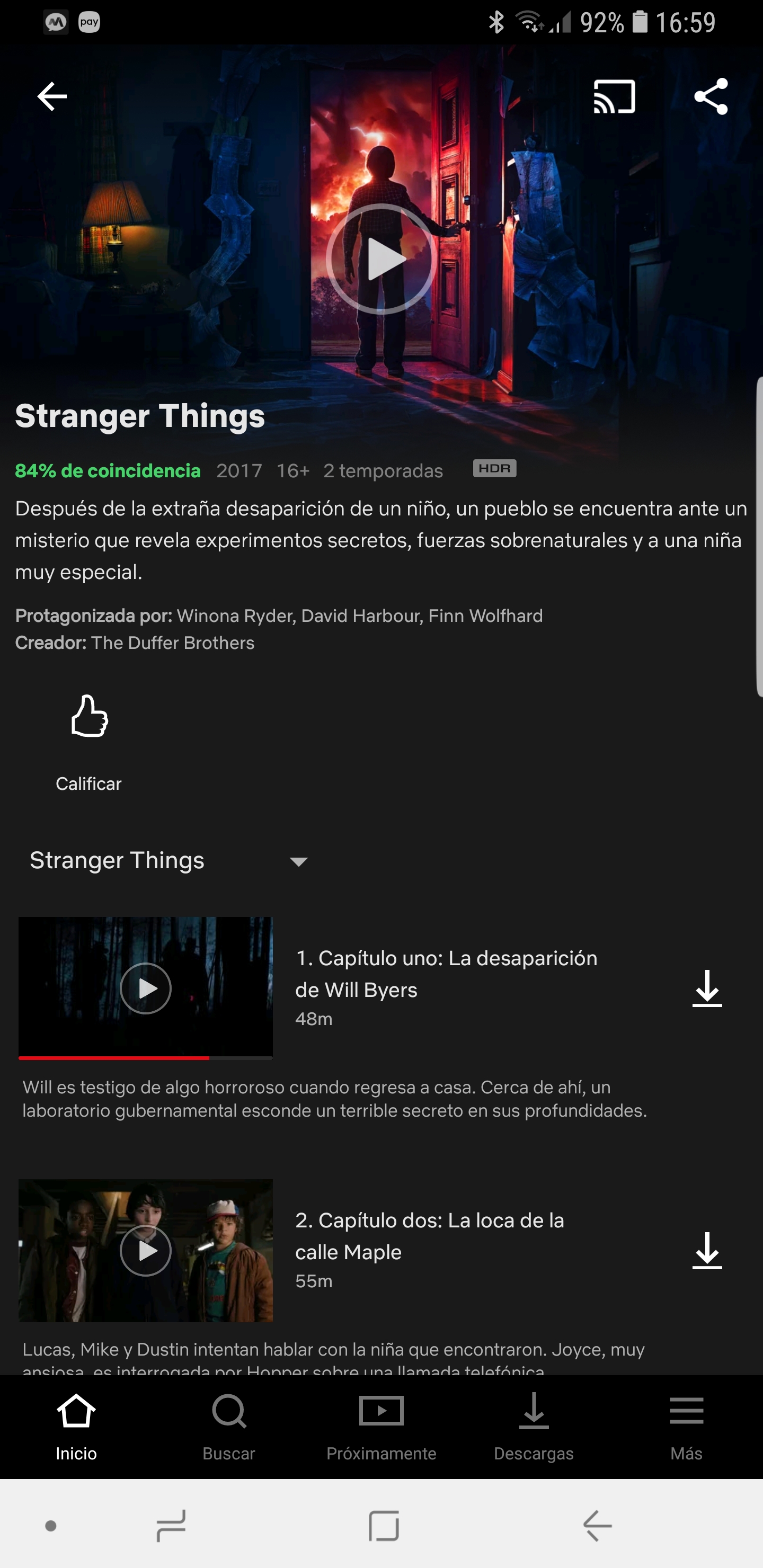Switch to the Próximamente tab

click(381, 1426)
